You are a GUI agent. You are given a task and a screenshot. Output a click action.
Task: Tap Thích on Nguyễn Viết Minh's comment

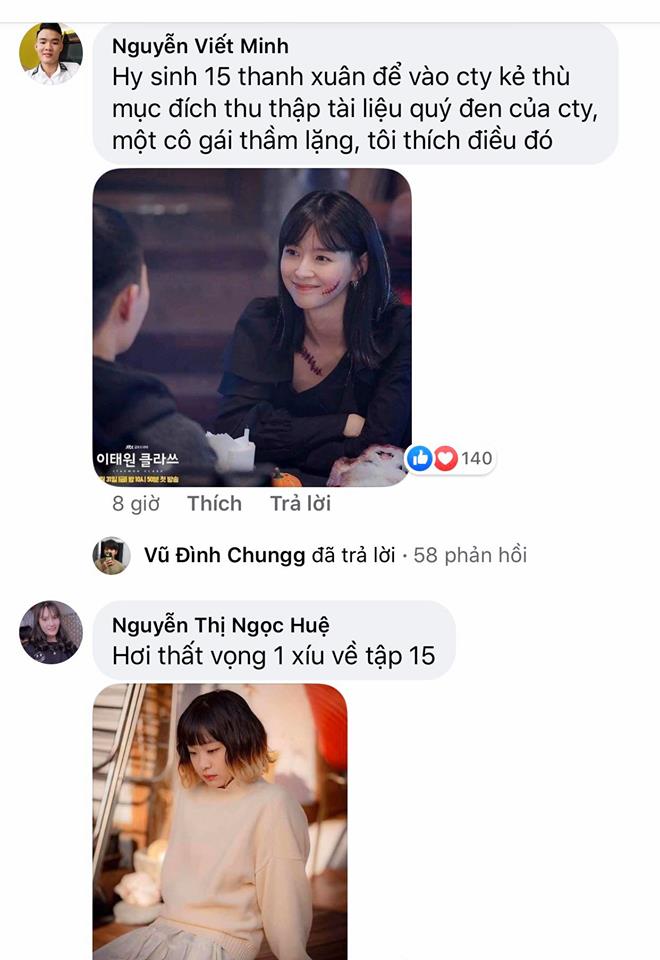[214, 504]
